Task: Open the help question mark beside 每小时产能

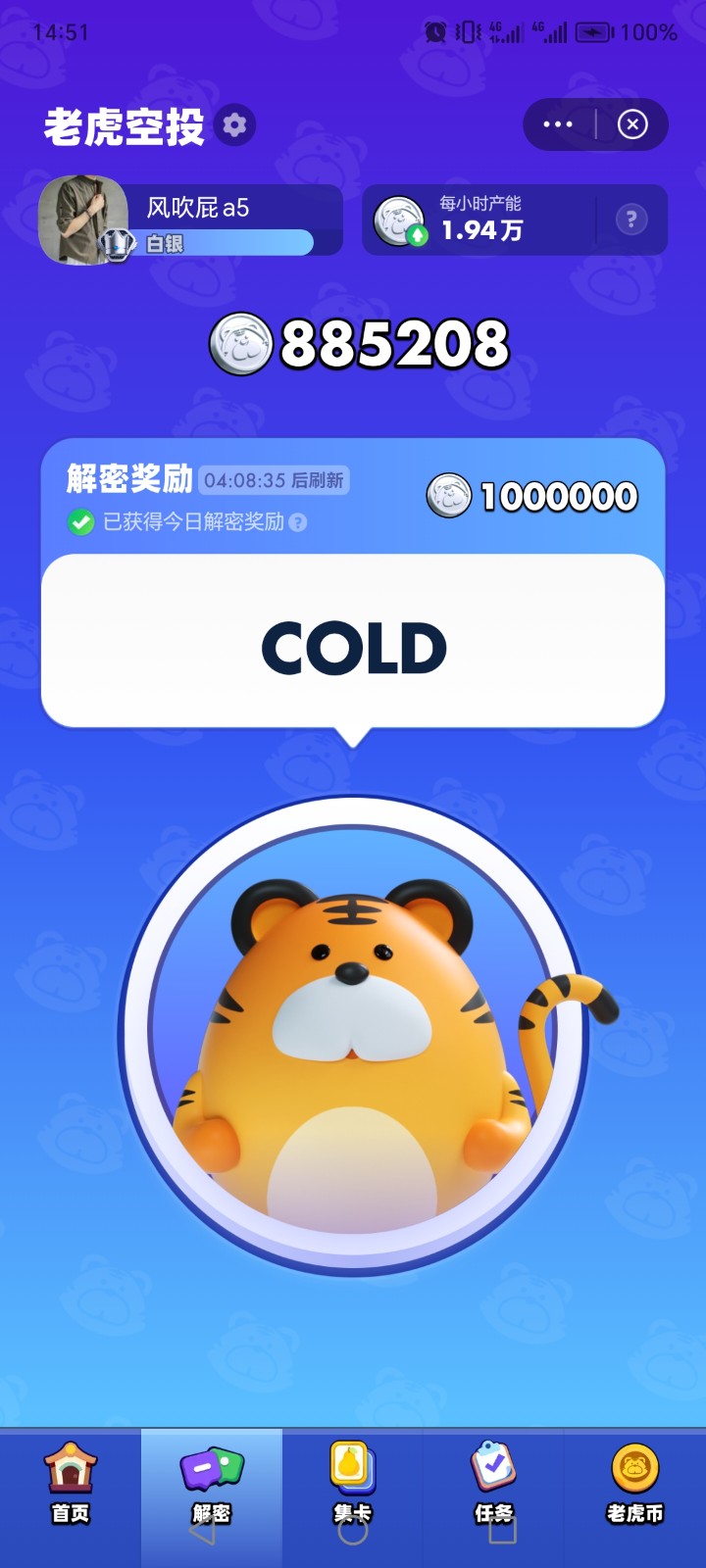Action: 631,220
